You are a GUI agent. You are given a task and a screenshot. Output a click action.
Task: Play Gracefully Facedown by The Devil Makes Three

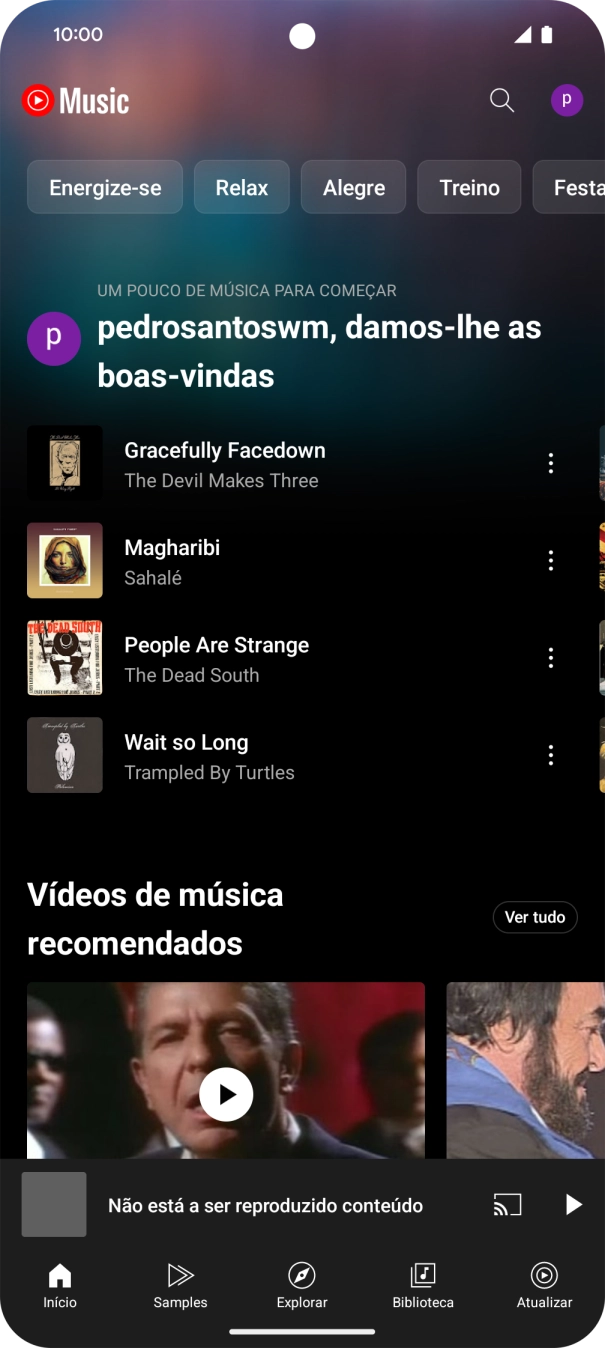coord(225,464)
